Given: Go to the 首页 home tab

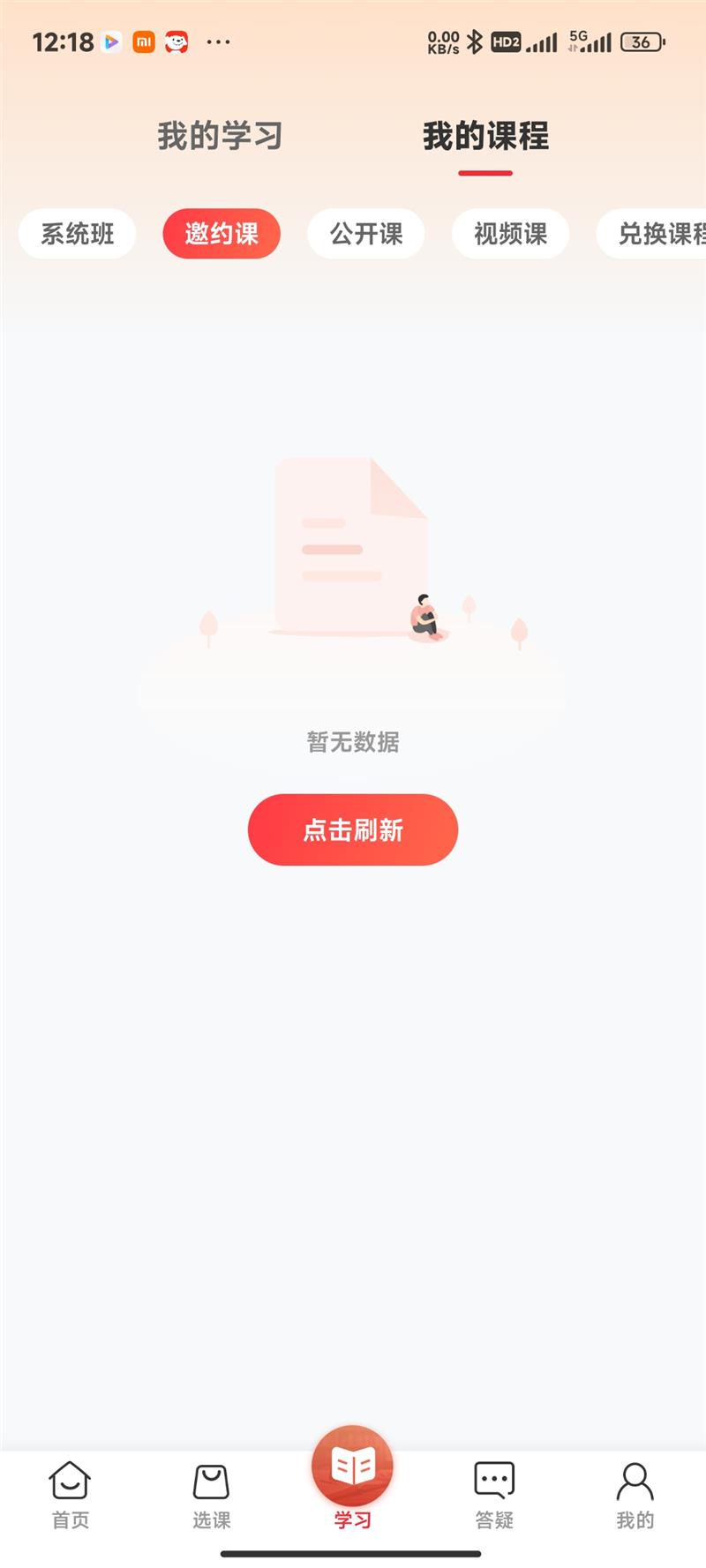Looking at the screenshot, I should pos(71,1495).
